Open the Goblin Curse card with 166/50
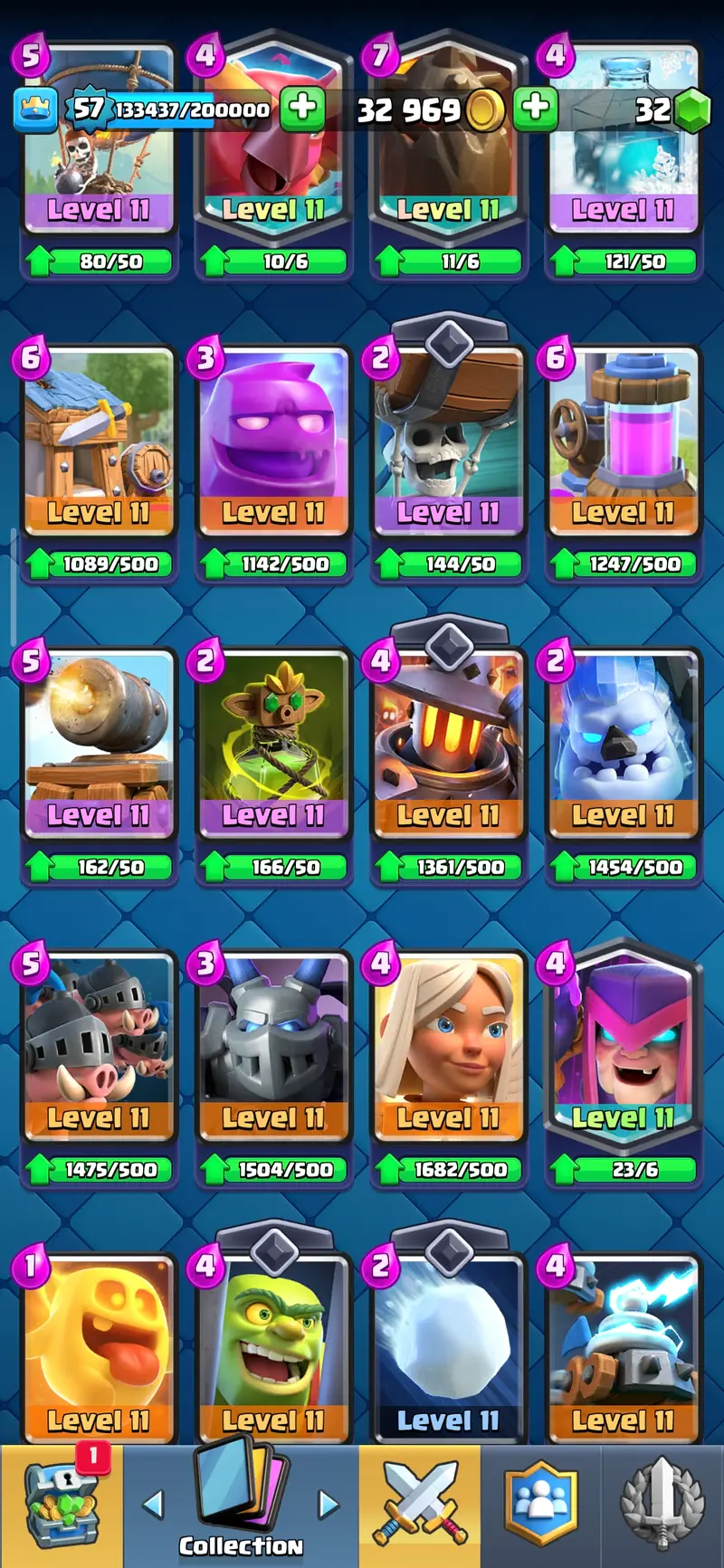Image resolution: width=724 pixels, height=1568 pixels. click(273, 746)
